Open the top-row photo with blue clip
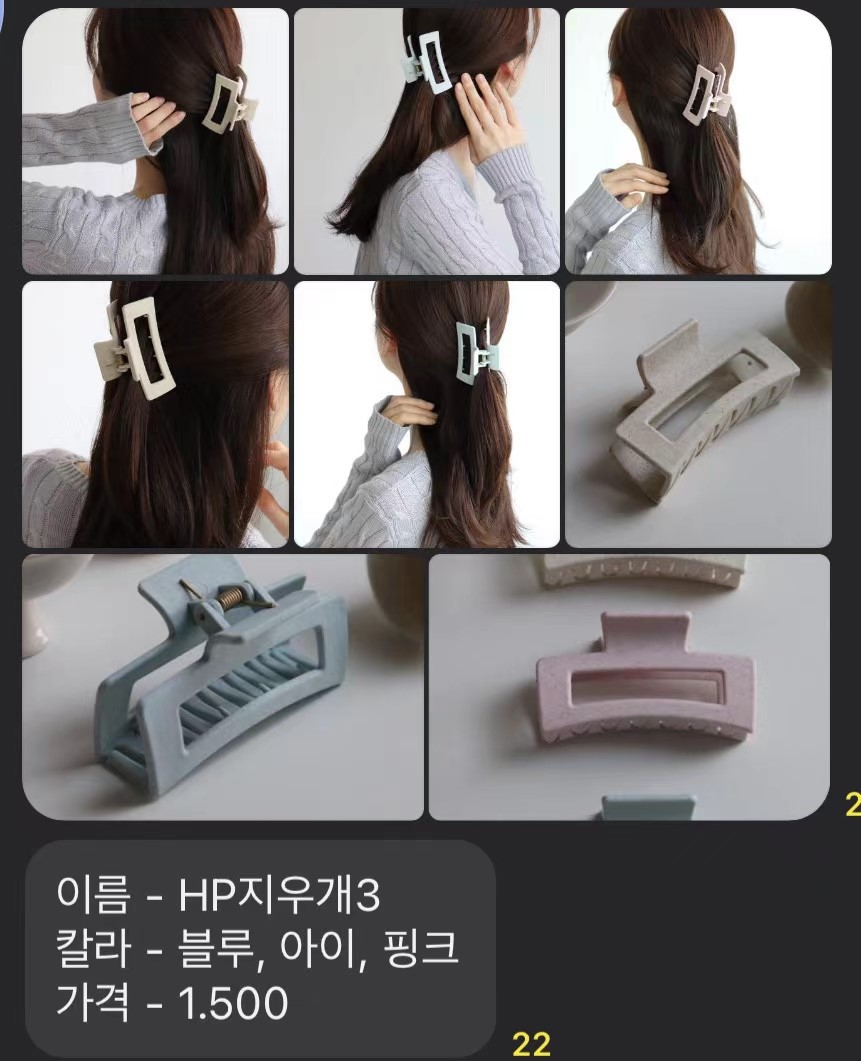The image size is (861, 1061). [426, 141]
